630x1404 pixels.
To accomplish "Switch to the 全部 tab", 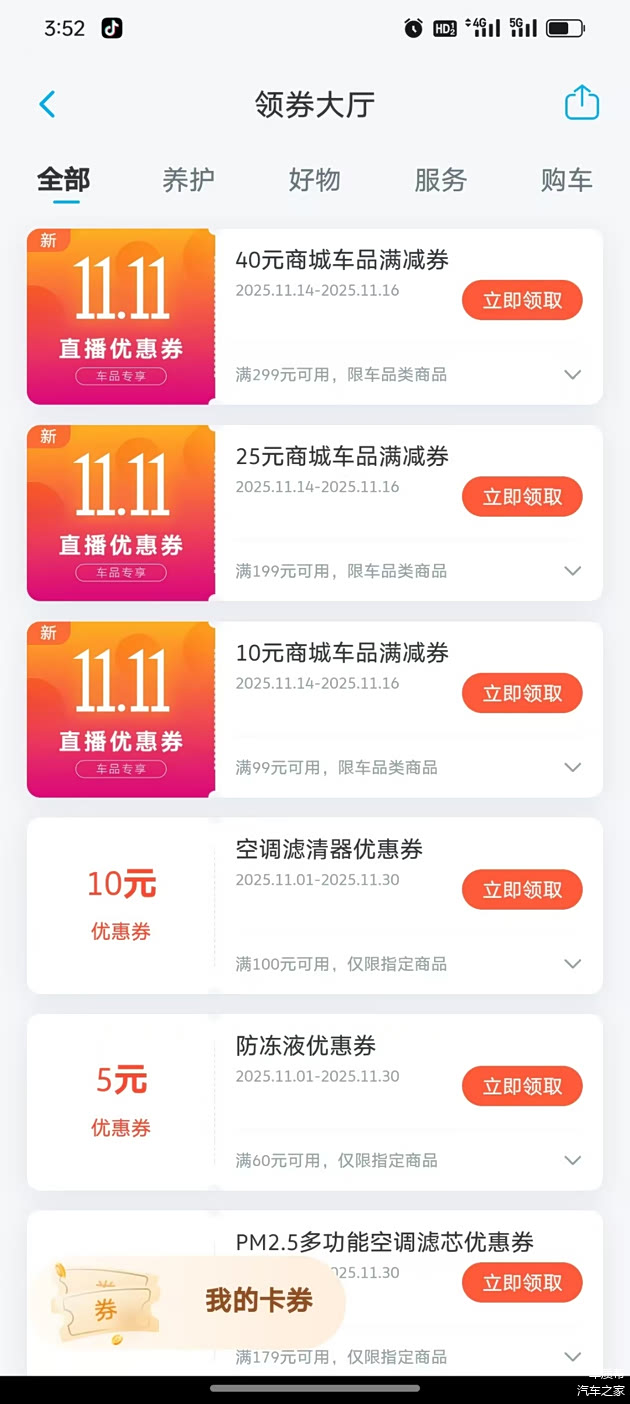I will (x=64, y=180).
